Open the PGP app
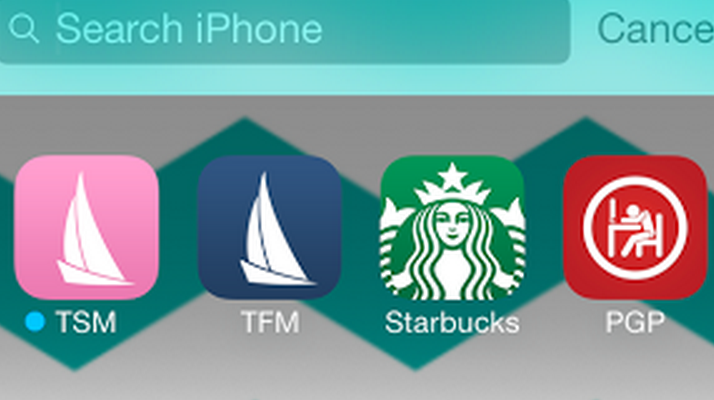Screen dimensions: 714x400 point(634,228)
